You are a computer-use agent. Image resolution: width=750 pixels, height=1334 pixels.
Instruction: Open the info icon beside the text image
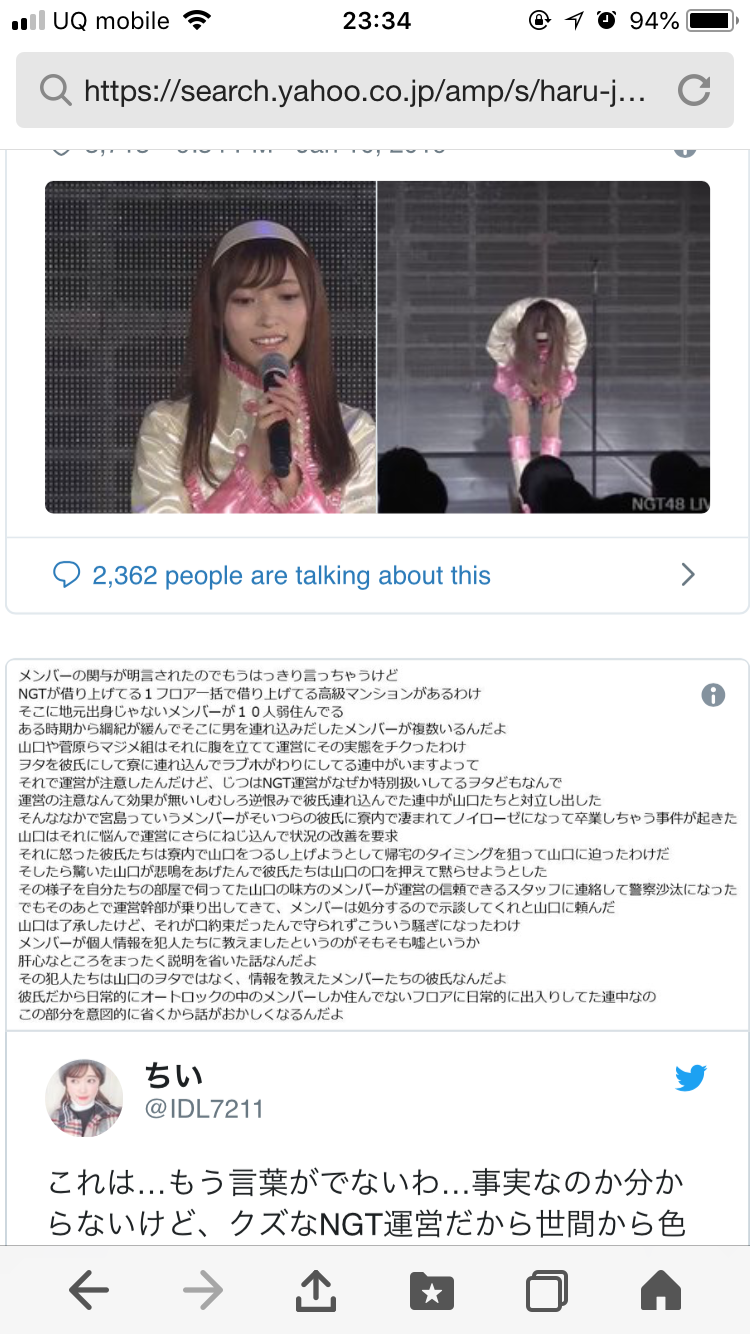pyautogui.click(x=712, y=696)
